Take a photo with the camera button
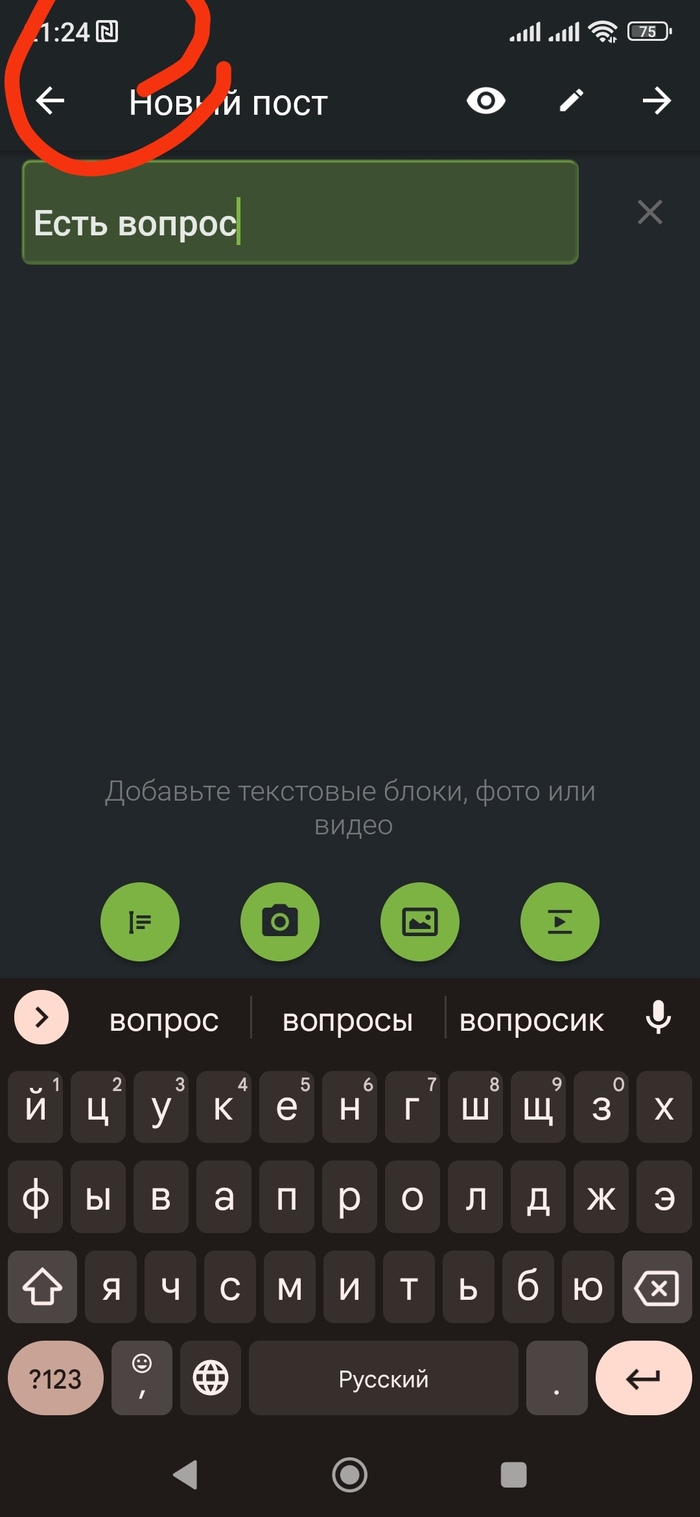700x1517 pixels. 280,922
